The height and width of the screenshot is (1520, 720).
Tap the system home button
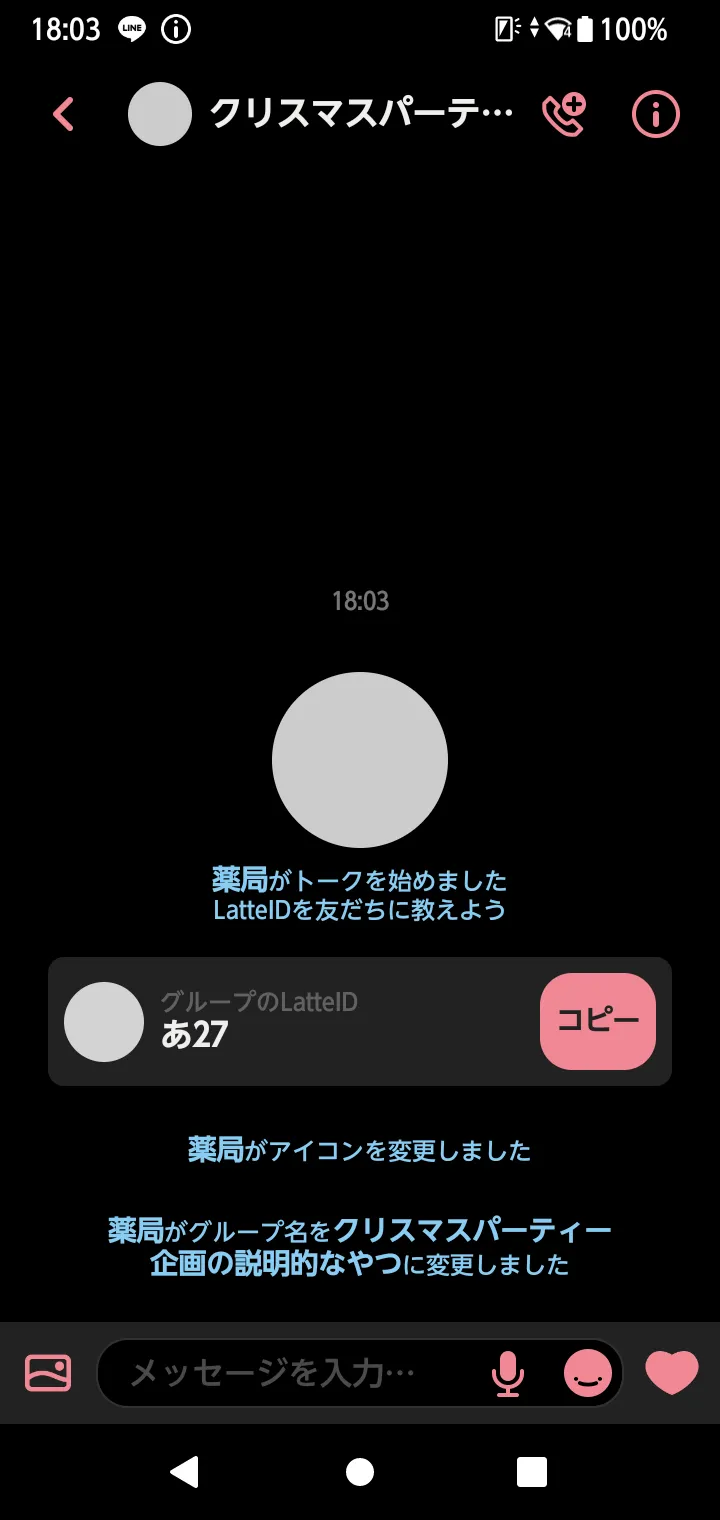point(360,1472)
